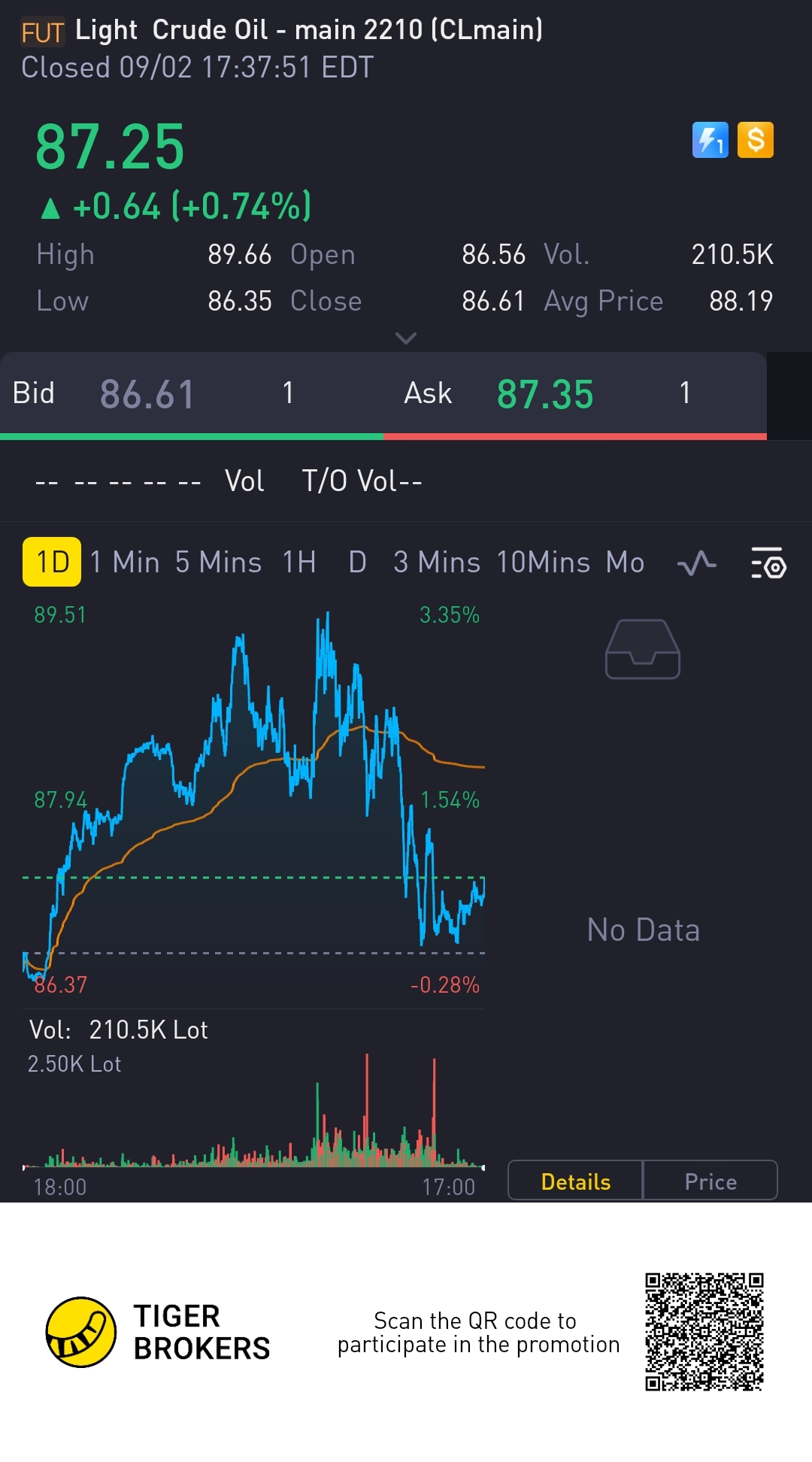Switch to the Details tab
Image resolution: width=812 pixels, height=1462 pixels.
[575, 1181]
